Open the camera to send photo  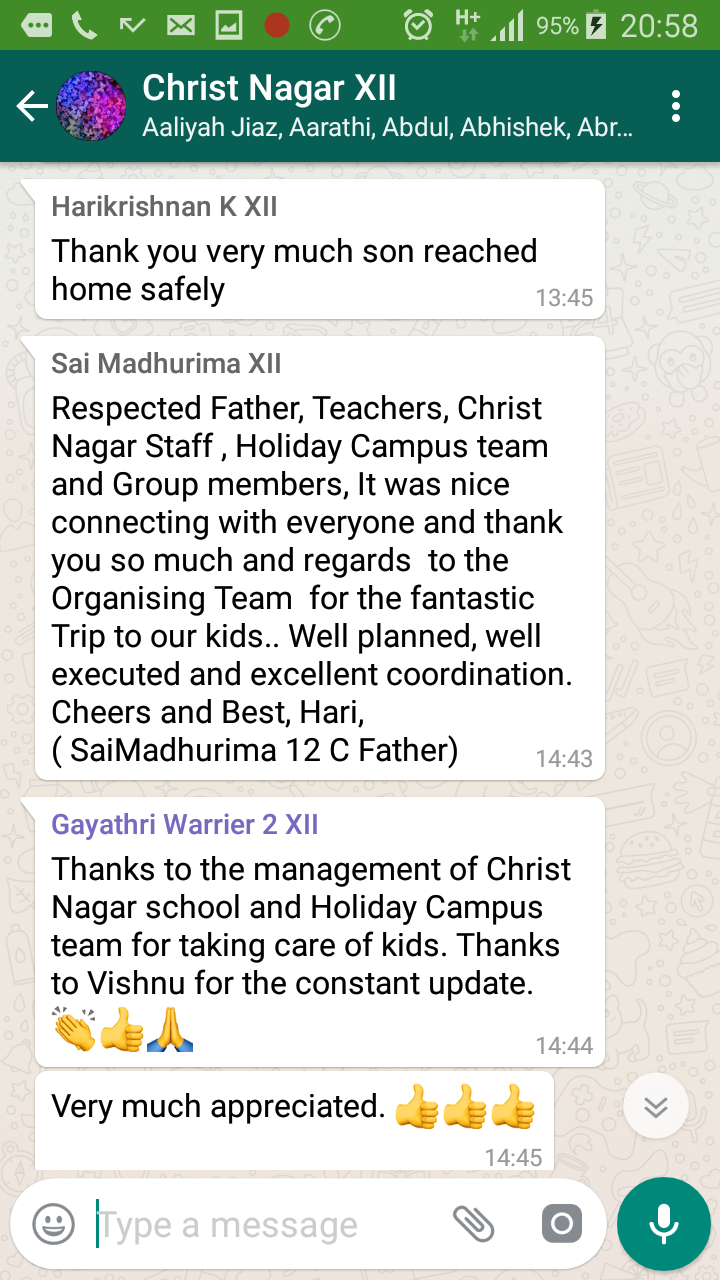[561, 1223]
